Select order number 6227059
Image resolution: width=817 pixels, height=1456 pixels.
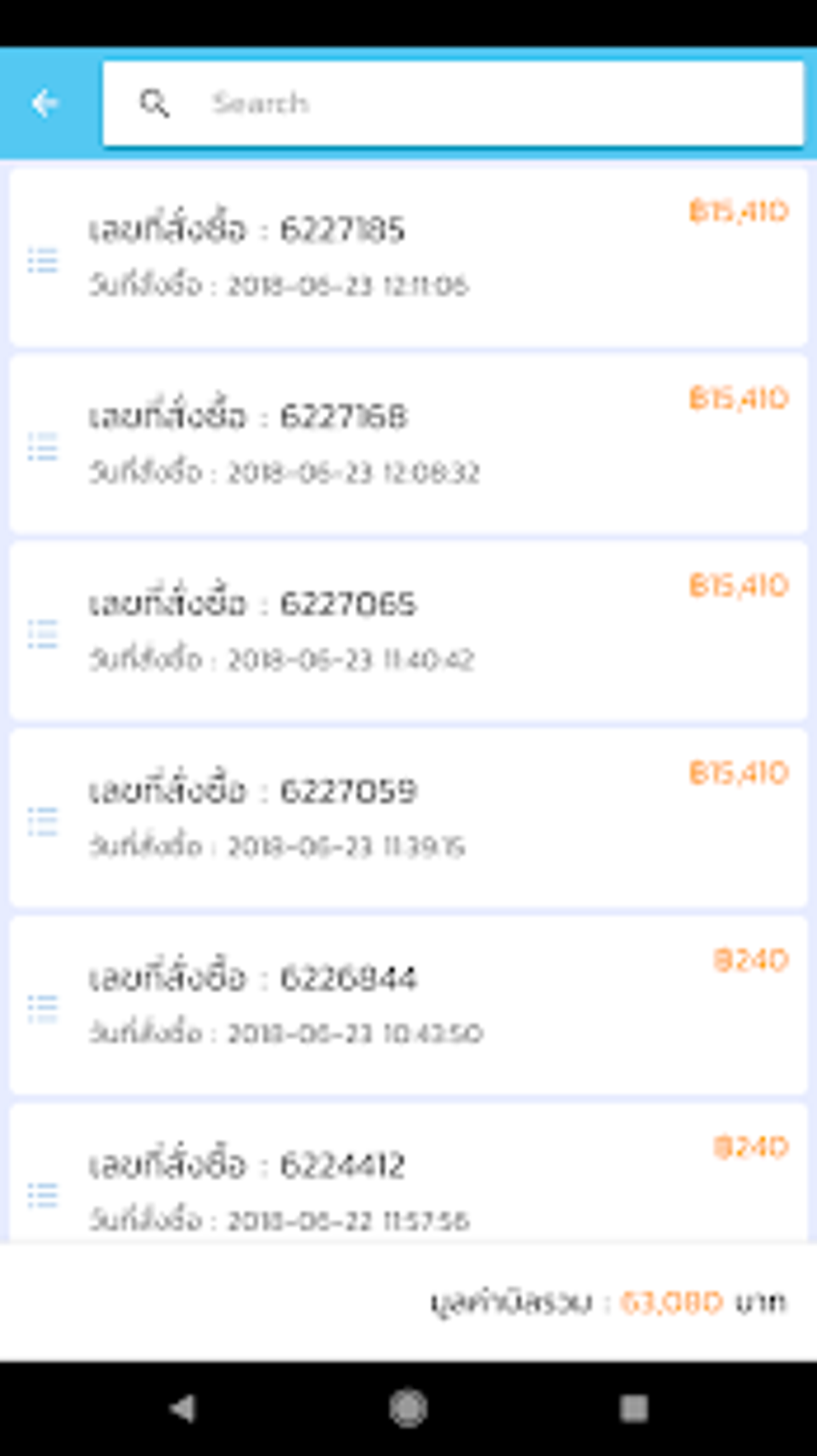tap(408, 817)
